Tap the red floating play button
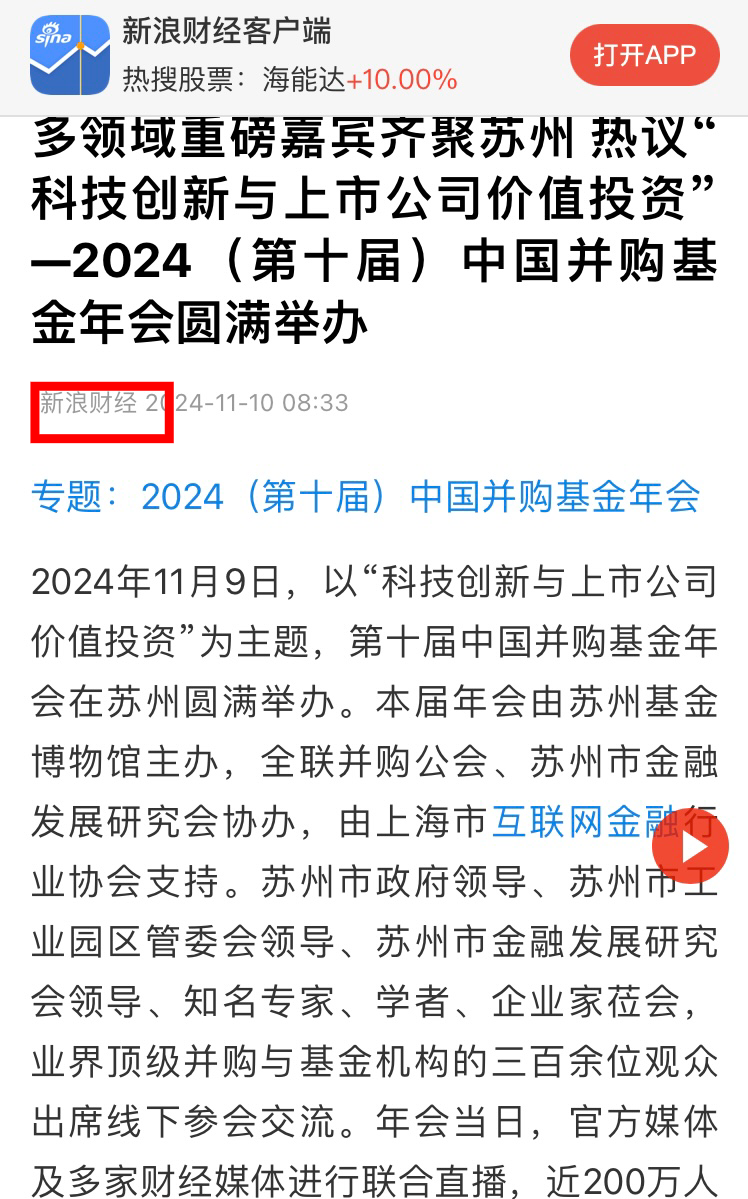The image size is (748, 1199). pyautogui.click(x=690, y=846)
